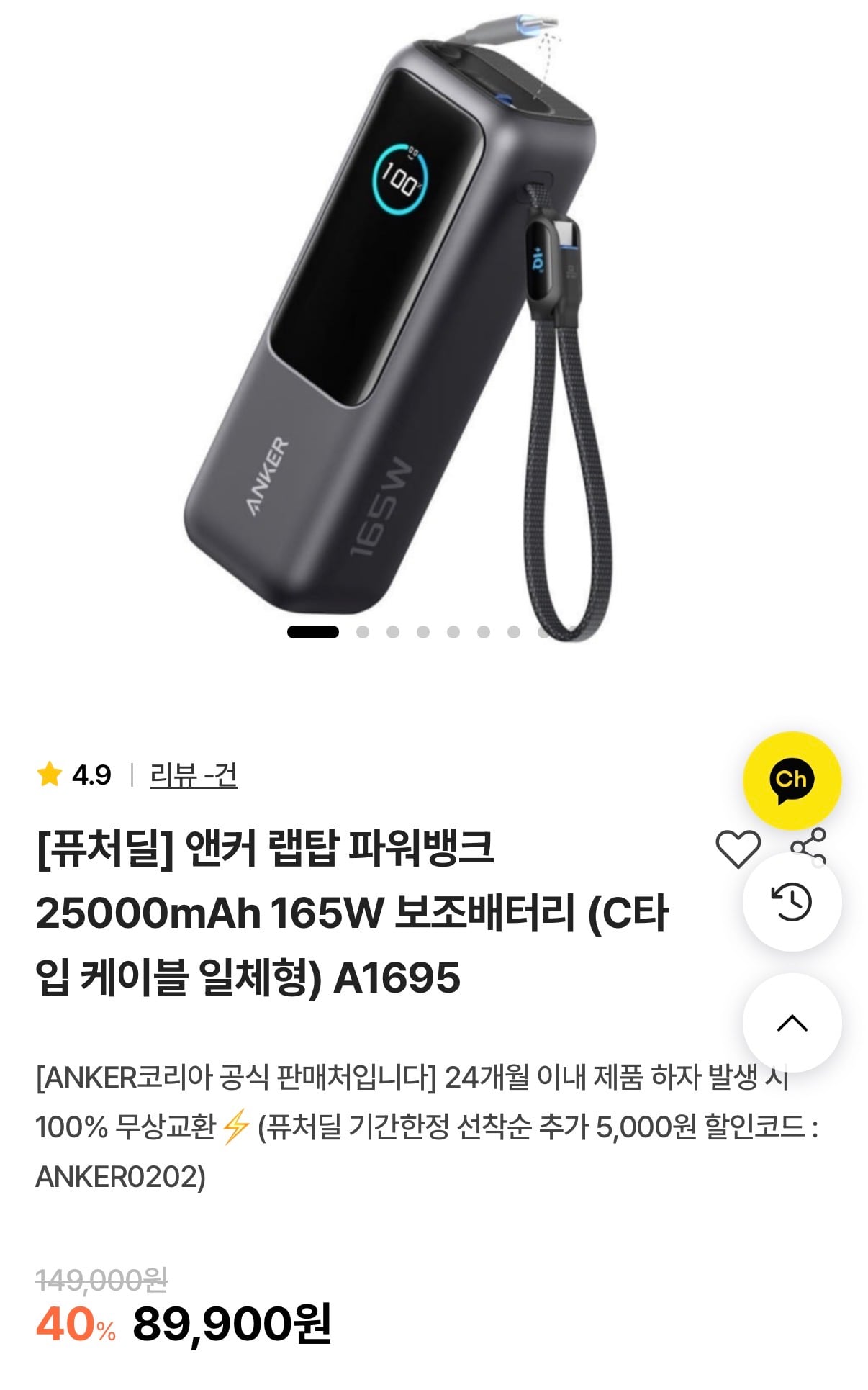
Task: Click the active black carousel indicator
Action: [315, 633]
